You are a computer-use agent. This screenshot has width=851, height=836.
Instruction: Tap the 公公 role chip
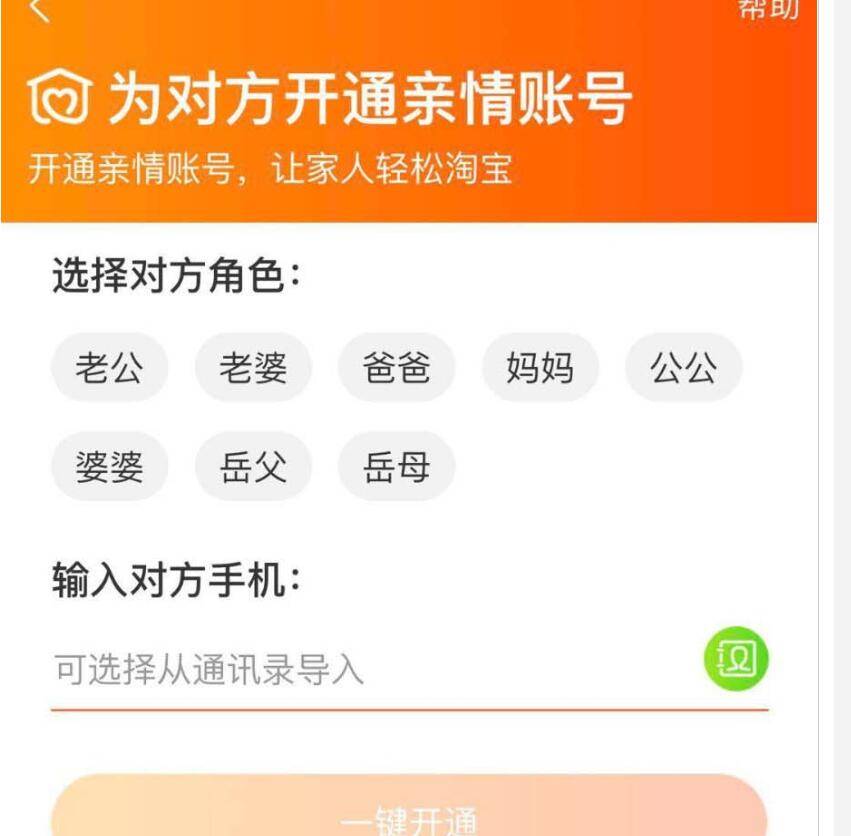pos(684,368)
